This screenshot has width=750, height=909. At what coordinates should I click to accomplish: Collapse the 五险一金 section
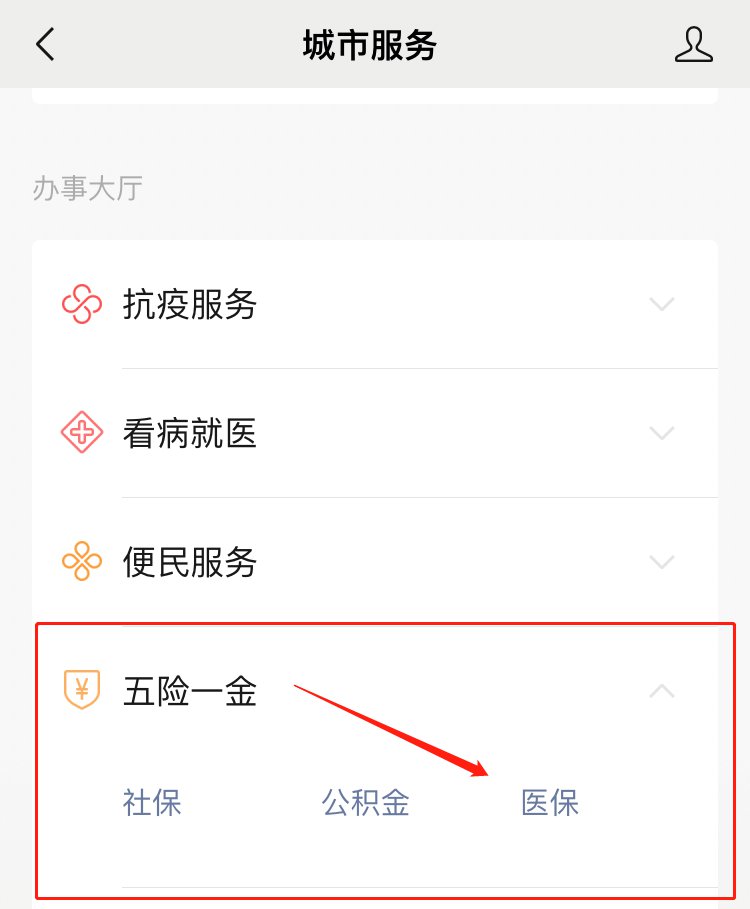click(x=661, y=691)
